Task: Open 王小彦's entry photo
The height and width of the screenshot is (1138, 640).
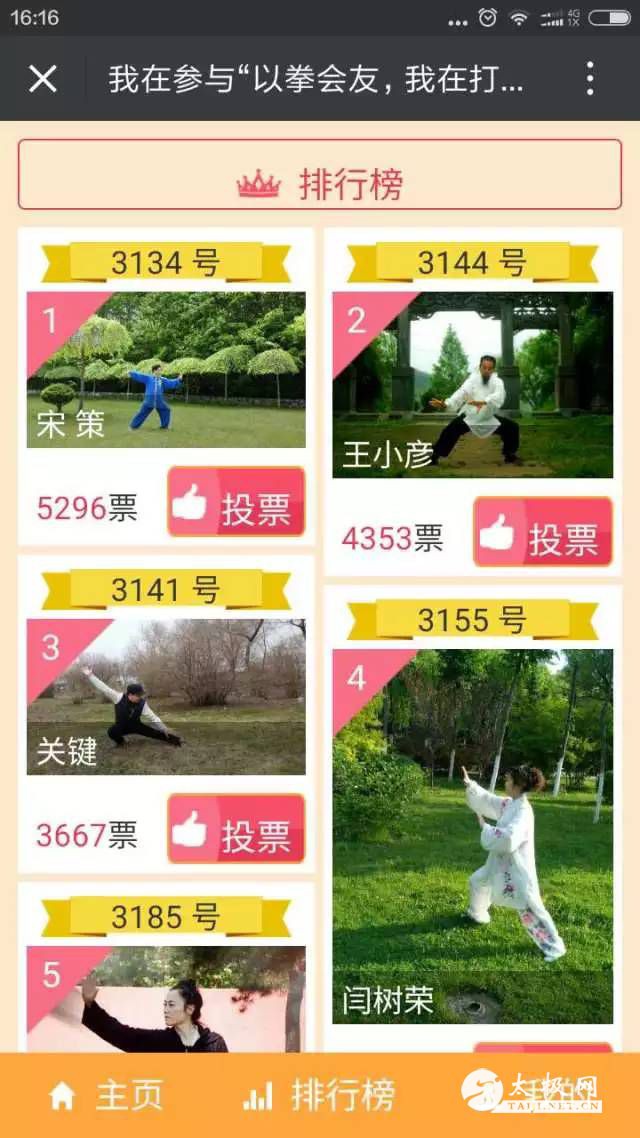Action: point(472,385)
